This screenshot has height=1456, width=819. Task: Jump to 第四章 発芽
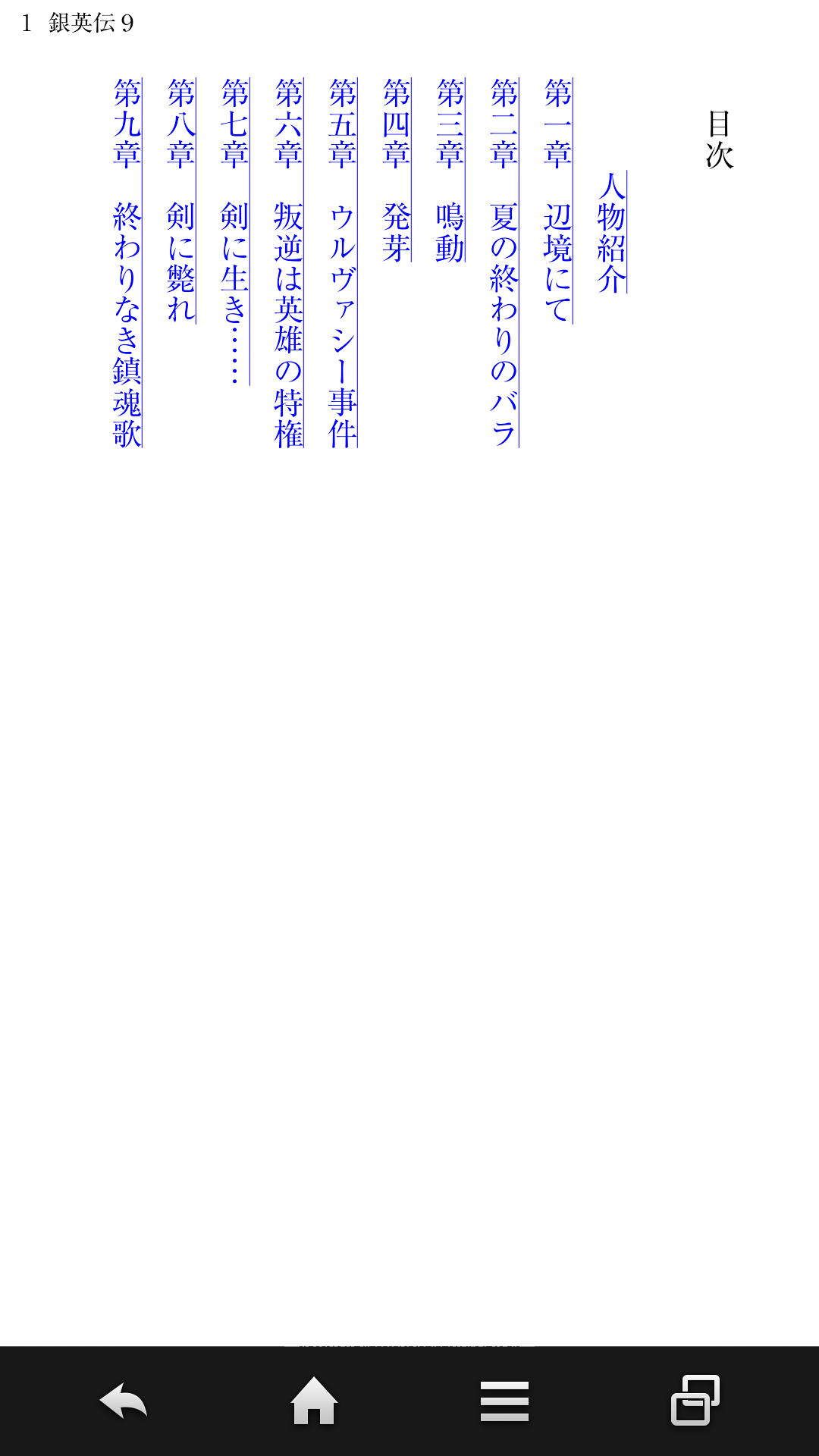coord(397,170)
